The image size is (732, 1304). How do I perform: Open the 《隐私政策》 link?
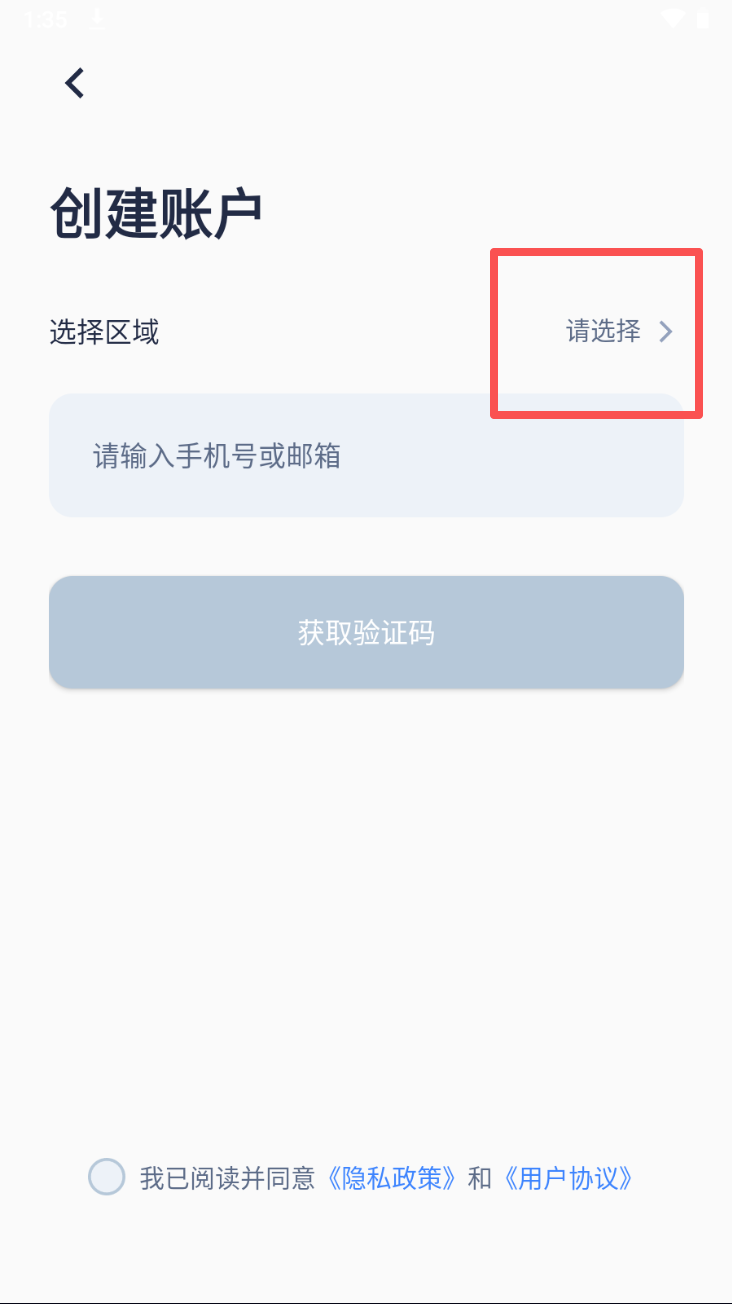coord(394,1178)
